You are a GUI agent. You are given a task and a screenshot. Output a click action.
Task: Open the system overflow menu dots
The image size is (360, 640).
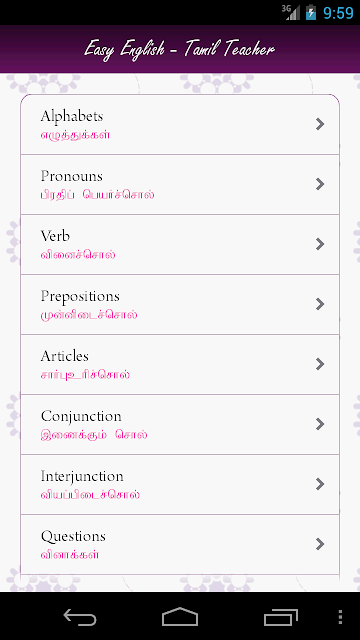[x=340, y=617]
